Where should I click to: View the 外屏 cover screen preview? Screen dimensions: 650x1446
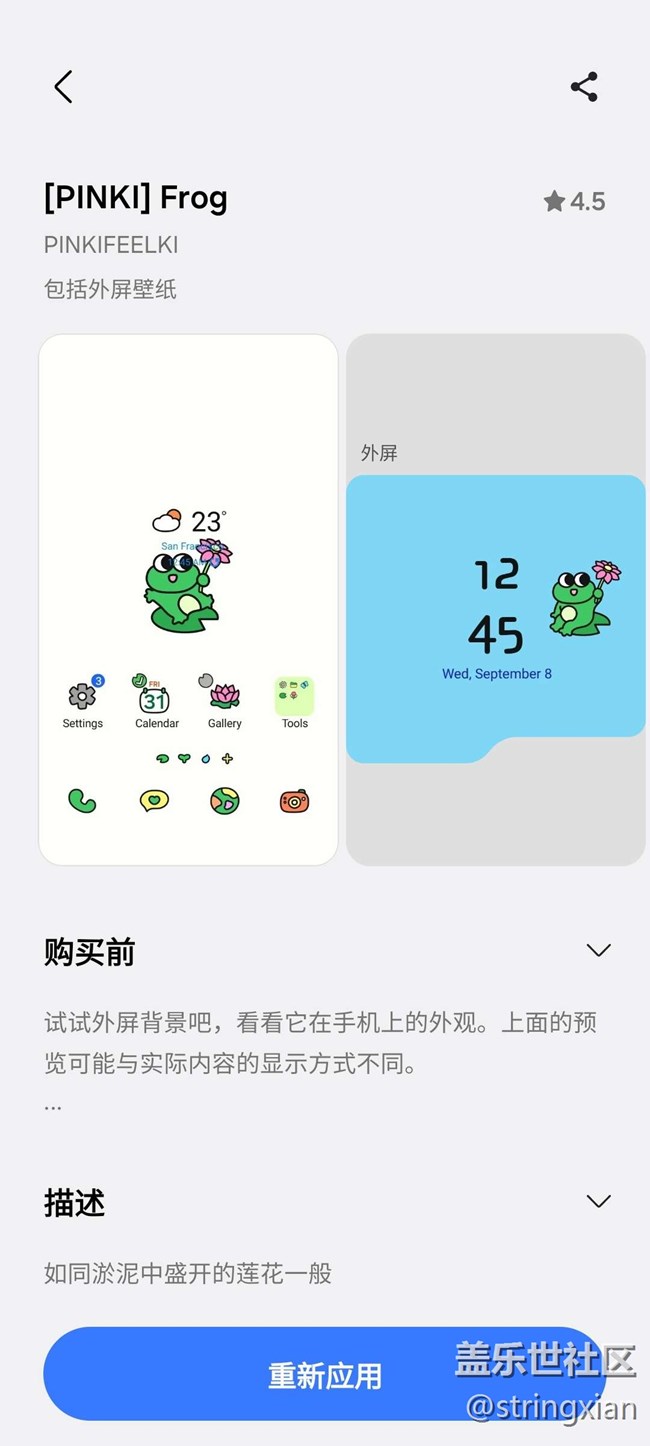(x=496, y=600)
